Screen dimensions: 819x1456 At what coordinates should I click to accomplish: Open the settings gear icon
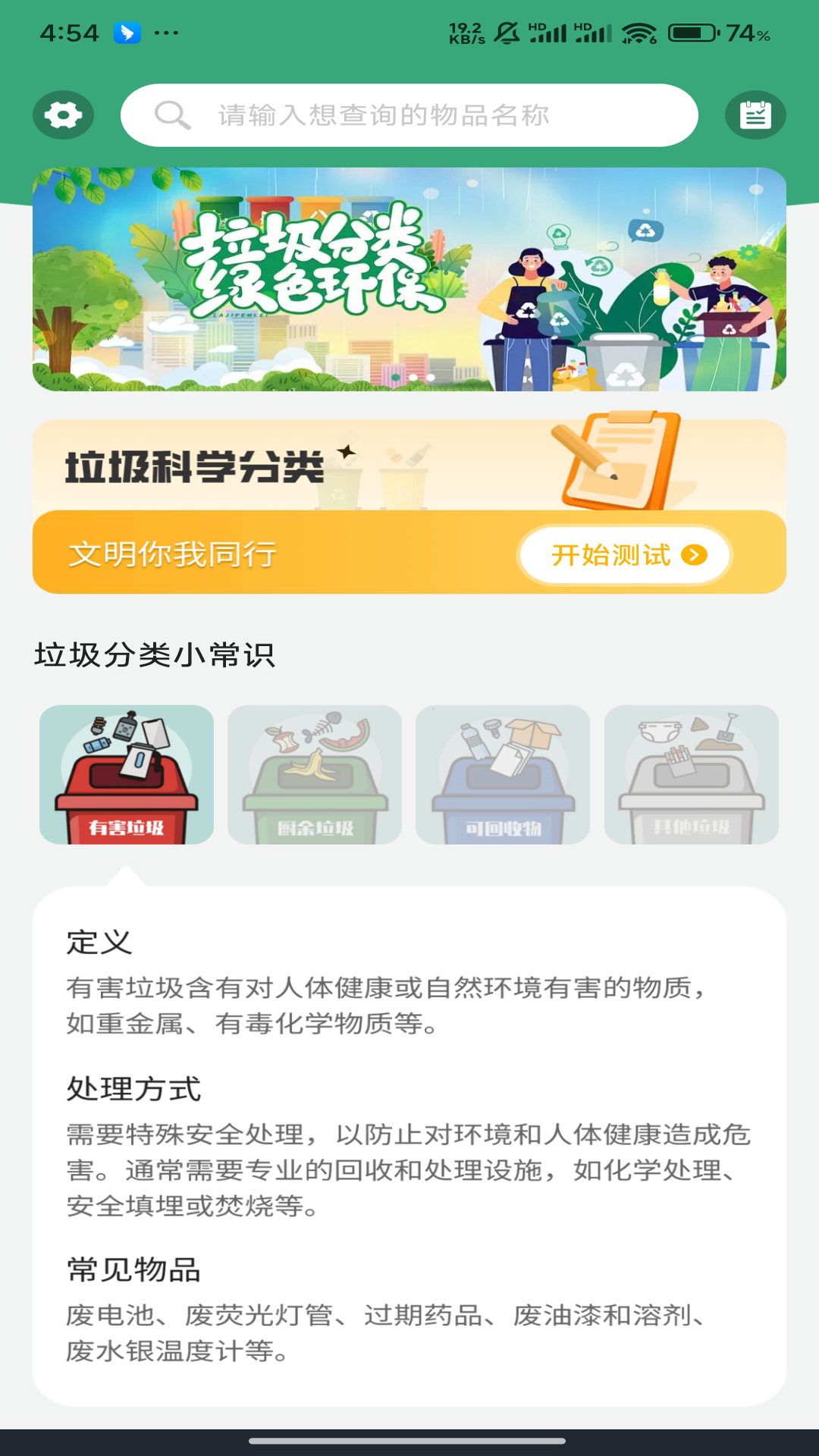click(x=63, y=115)
